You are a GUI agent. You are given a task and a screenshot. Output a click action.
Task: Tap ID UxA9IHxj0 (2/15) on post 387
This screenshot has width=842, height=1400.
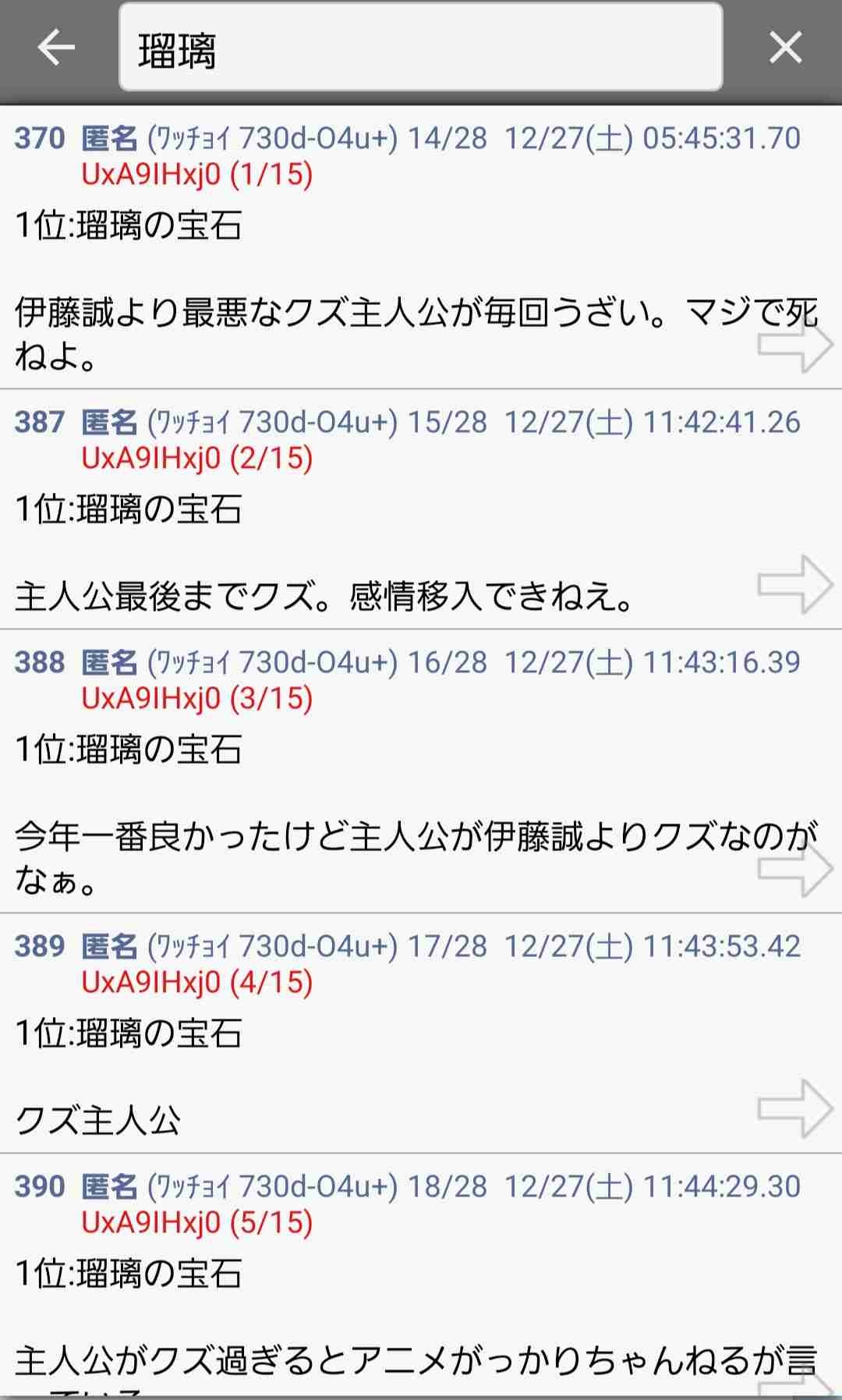(197, 458)
